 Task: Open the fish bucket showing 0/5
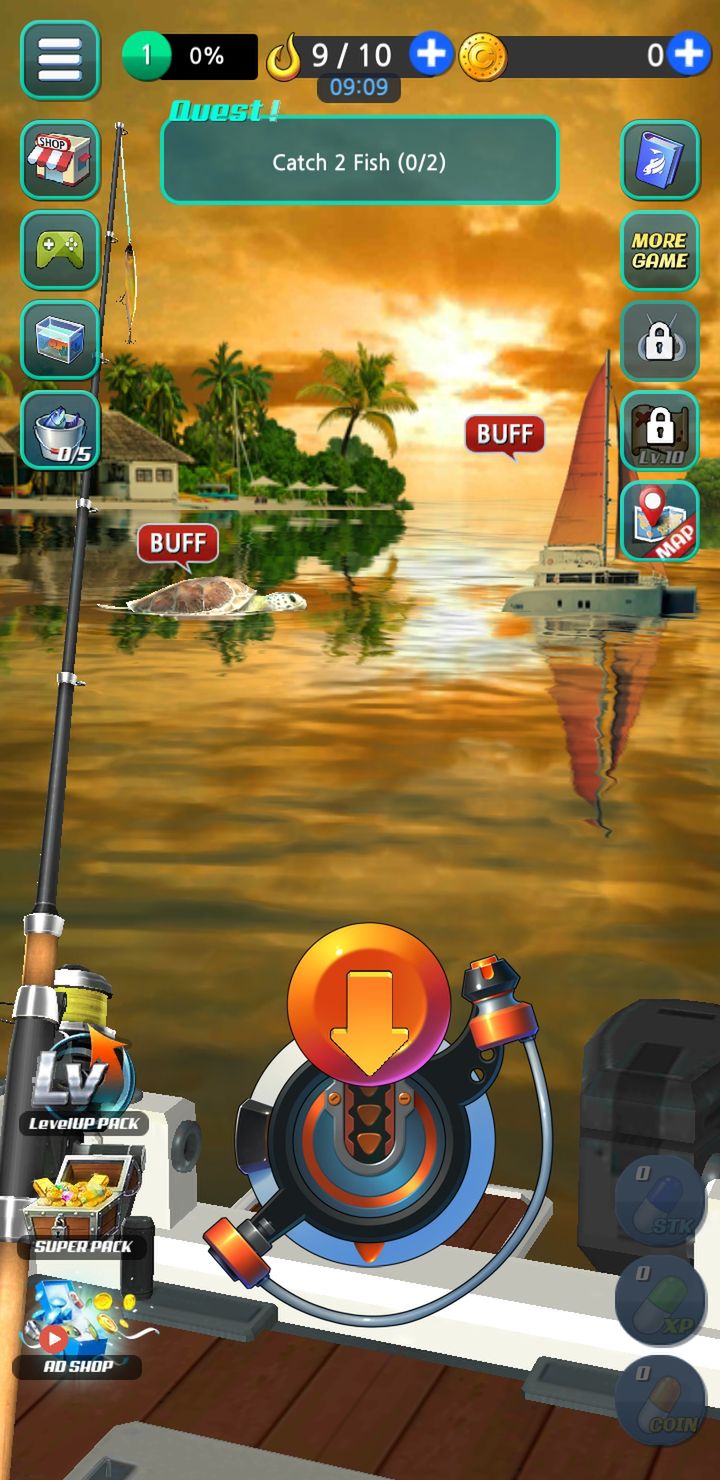[60, 430]
